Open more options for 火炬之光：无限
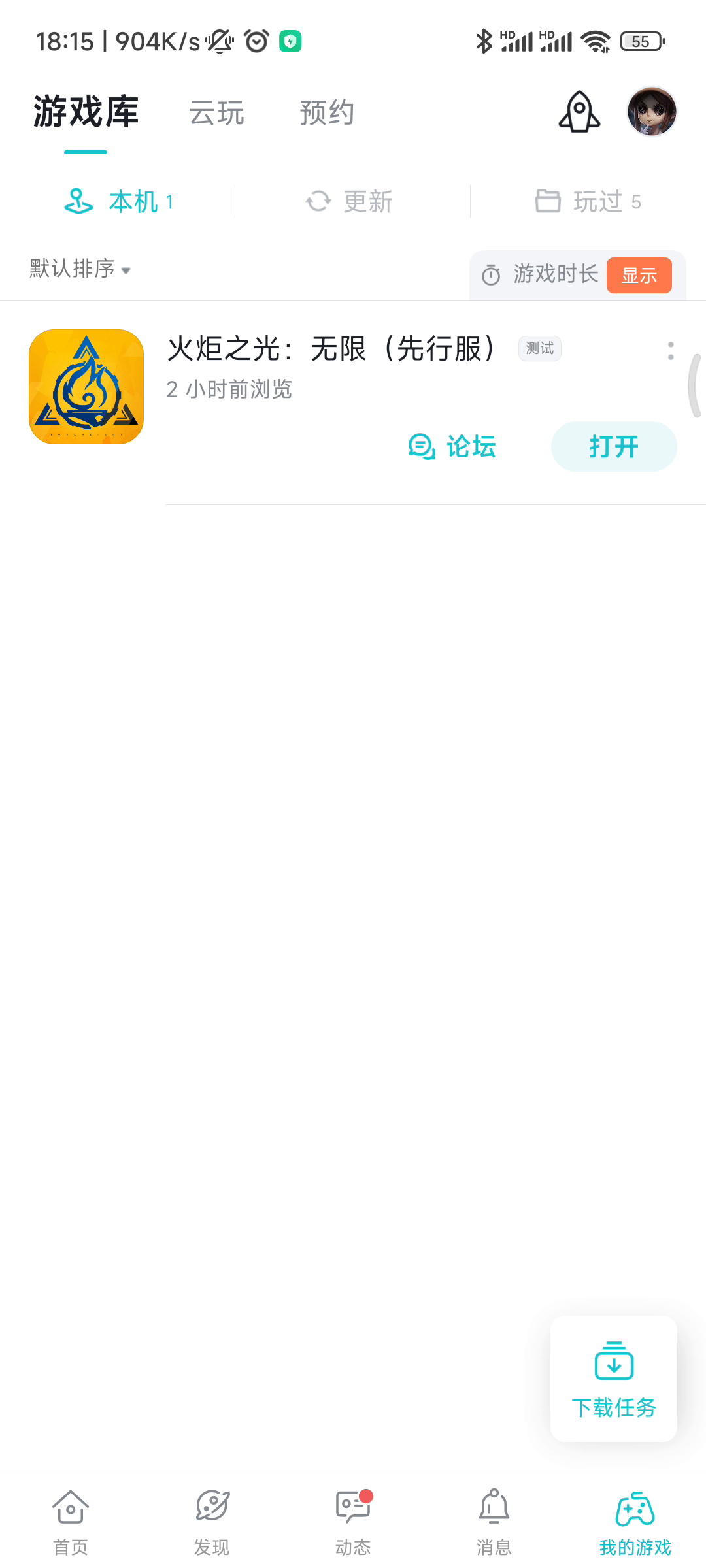The image size is (706, 1568). point(671,350)
